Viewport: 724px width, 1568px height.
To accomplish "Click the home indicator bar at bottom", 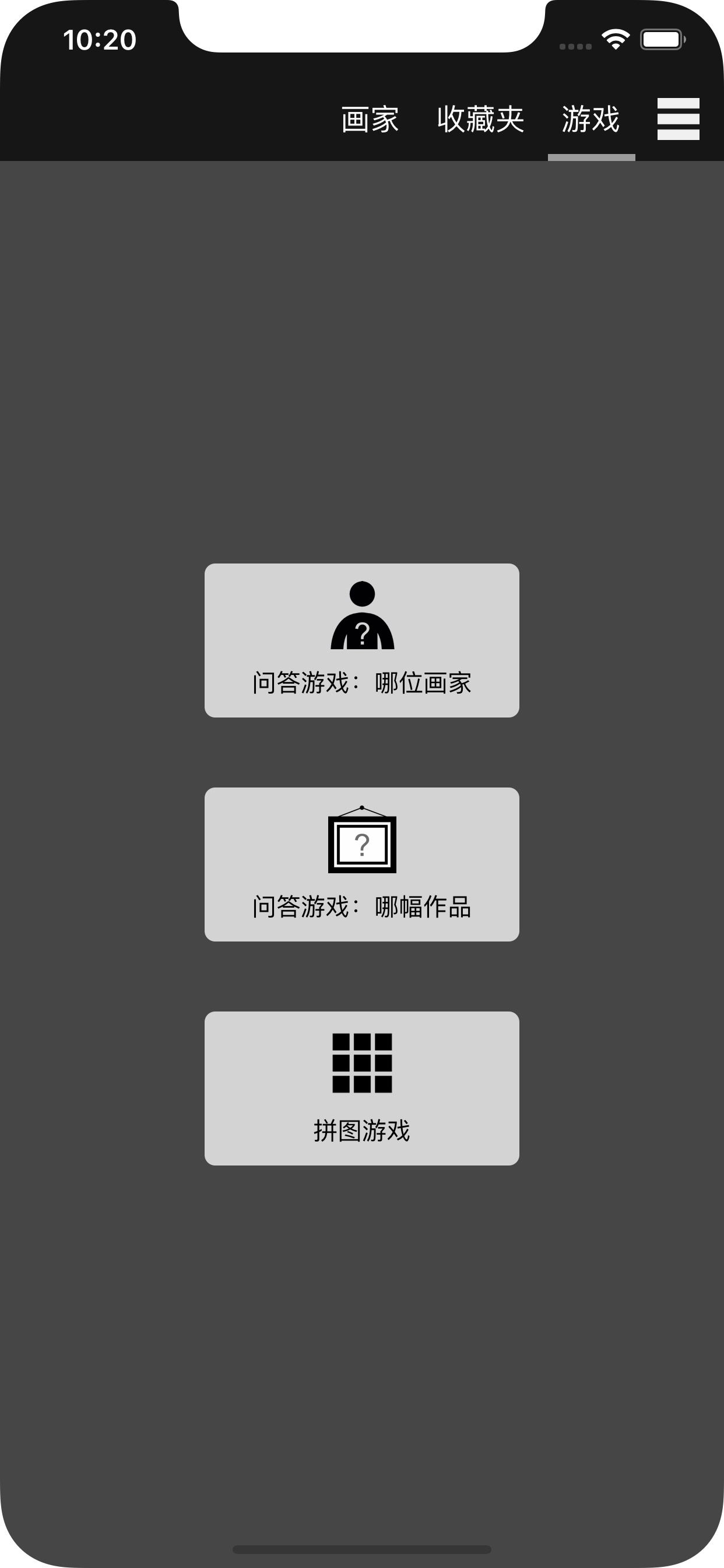I will 362,1549.
